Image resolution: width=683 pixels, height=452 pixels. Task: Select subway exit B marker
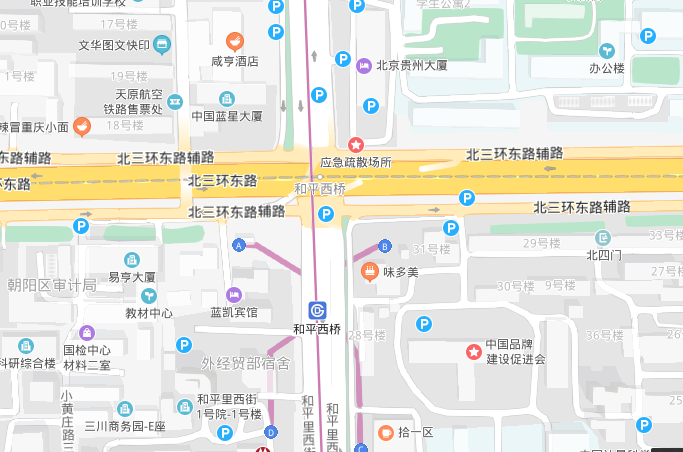pyautogui.click(x=385, y=246)
